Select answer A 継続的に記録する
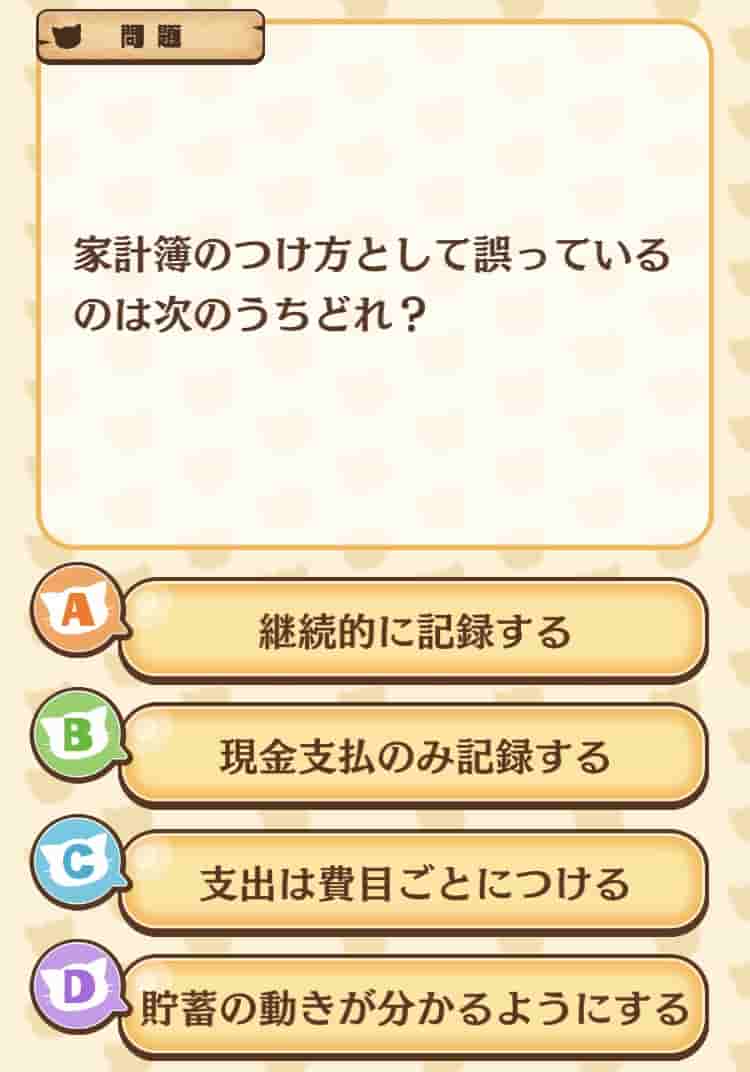The width and height of the screenshot is (750, 1072). [414, 631]
